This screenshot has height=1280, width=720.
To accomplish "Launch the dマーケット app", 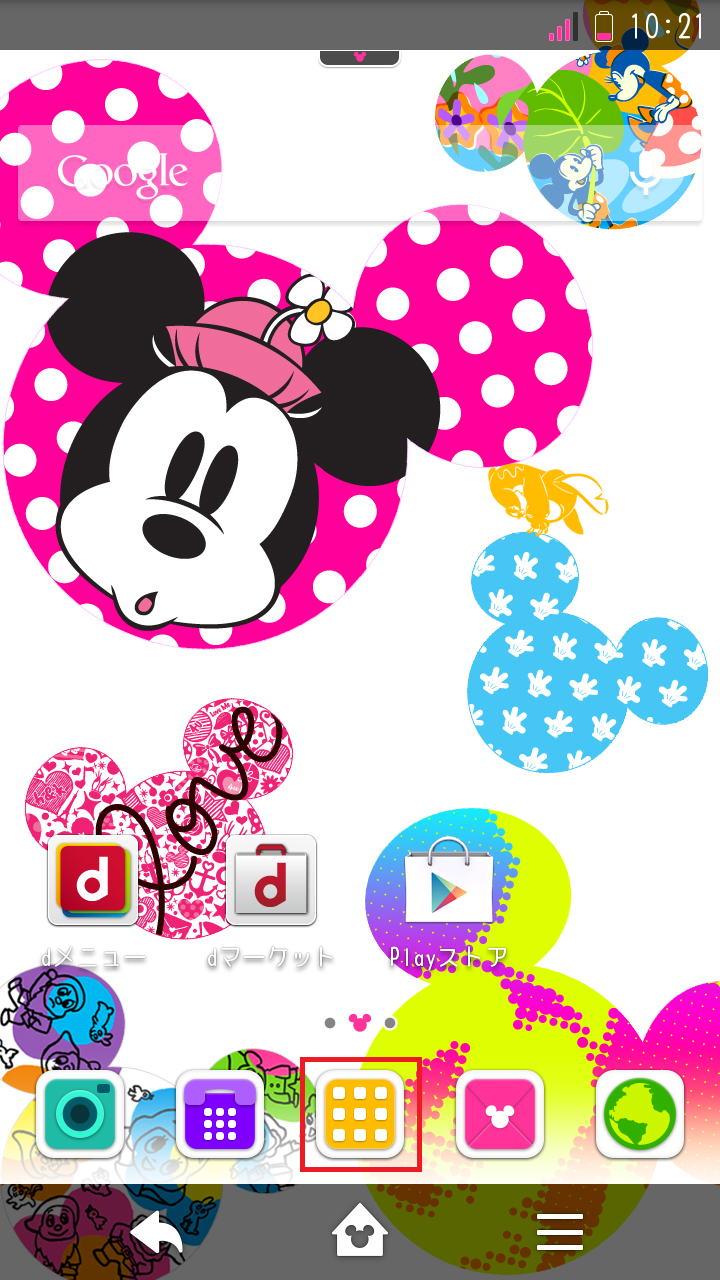I will (x=271, y=881).
